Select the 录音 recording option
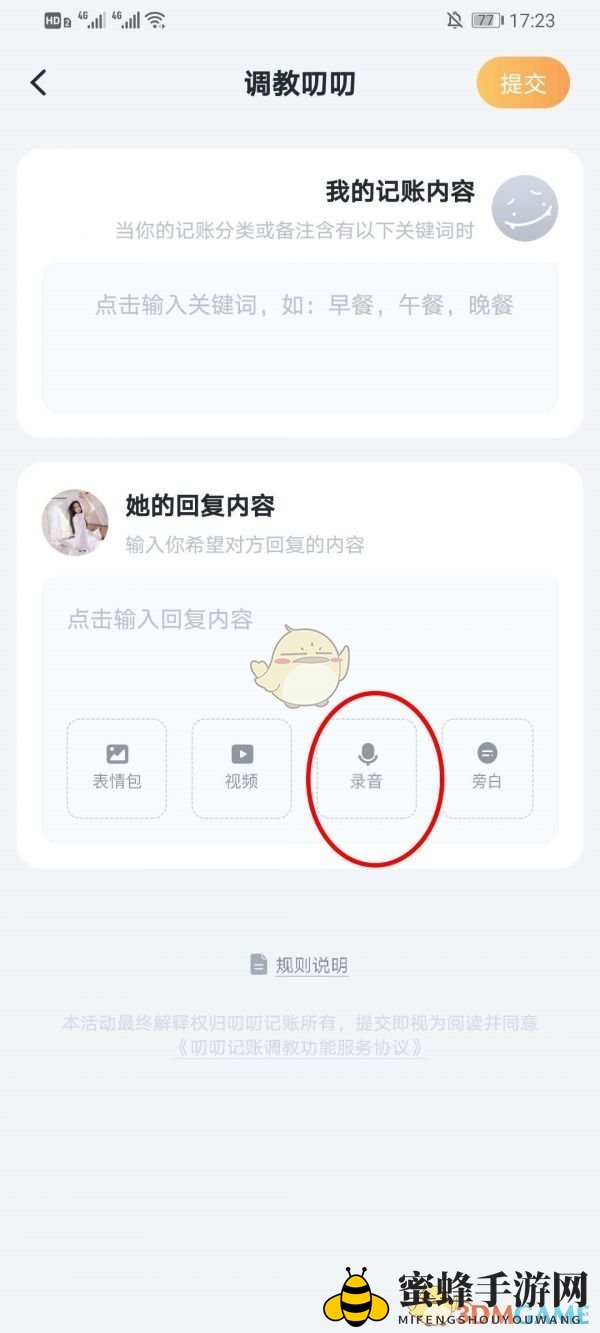The width and height of the screenshot is (600, 1333). pyautogui.click(x=366, y=768)
